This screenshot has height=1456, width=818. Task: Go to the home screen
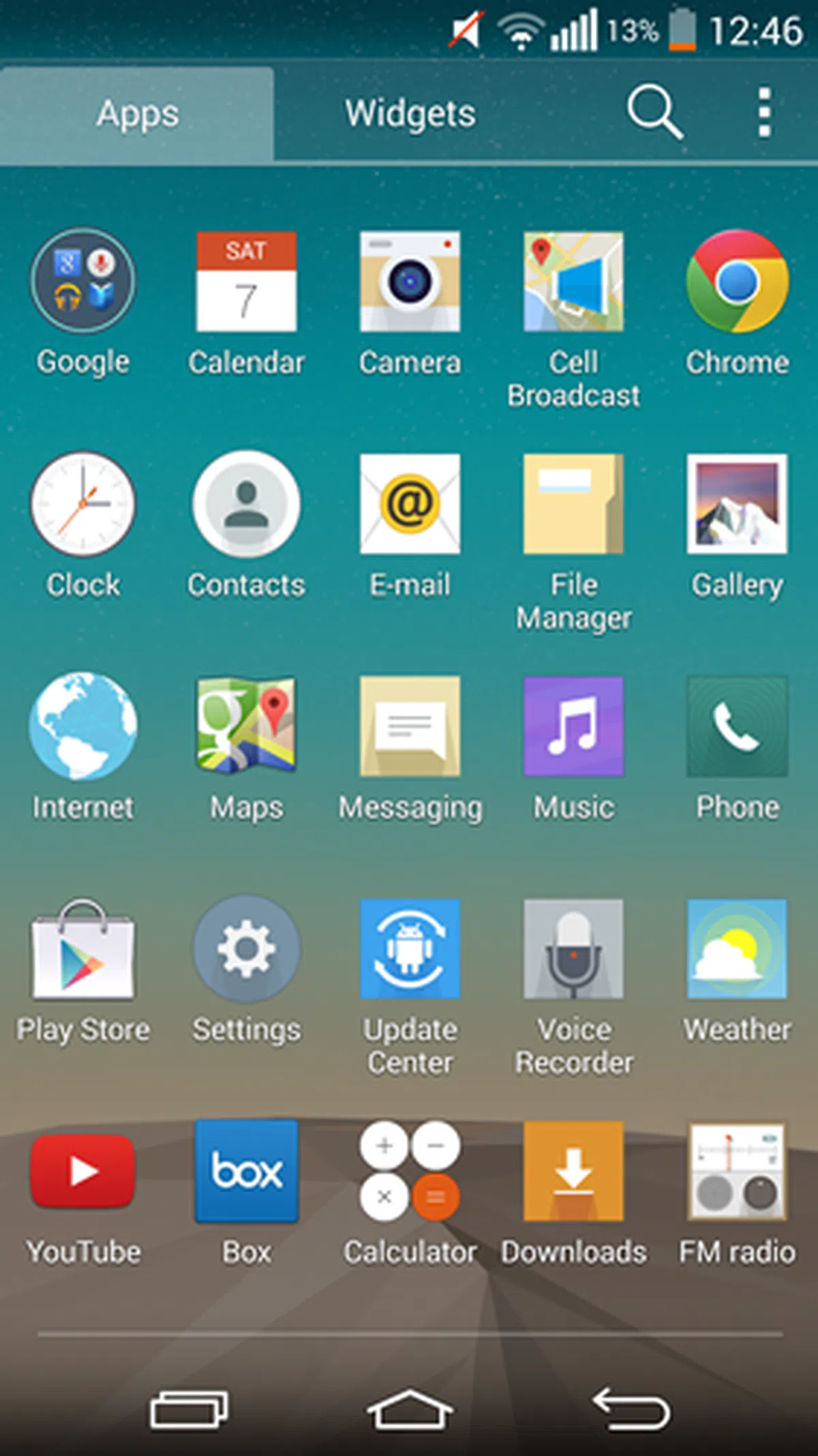410,1409
